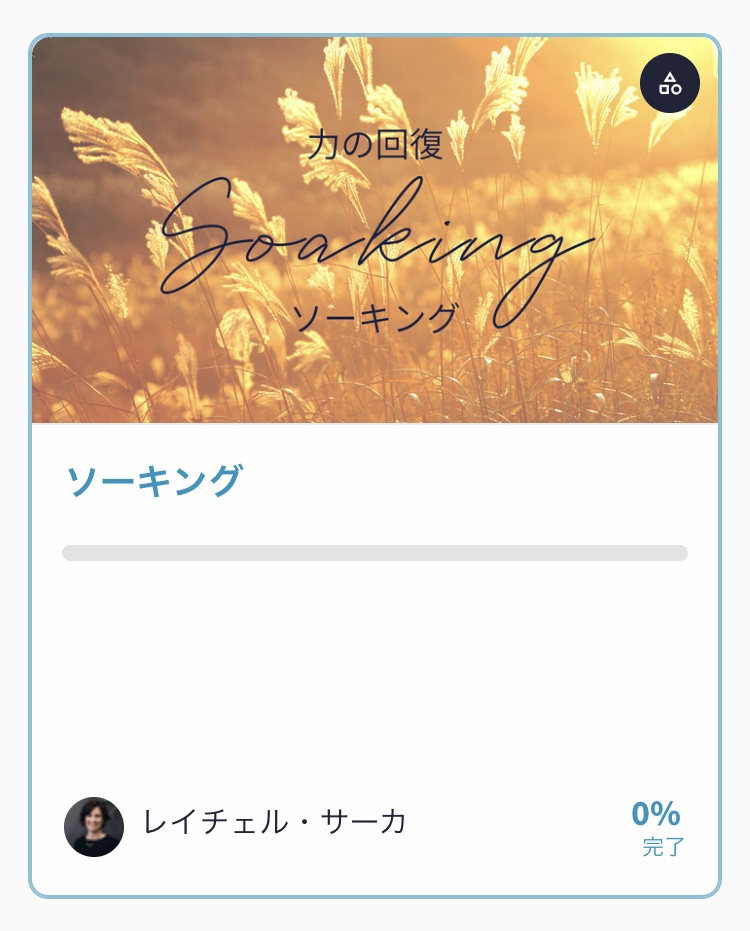
Task: Tap the shapes icon on the banner
Action: pos(669,83)
